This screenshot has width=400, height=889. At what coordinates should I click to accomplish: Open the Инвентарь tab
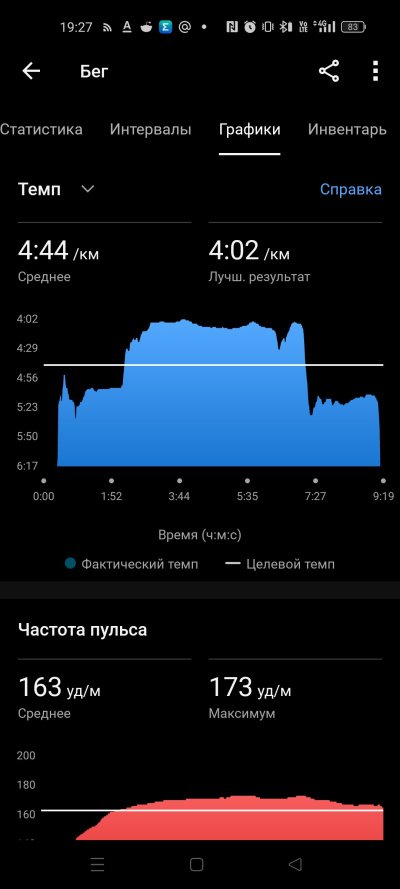pos(347,129)
